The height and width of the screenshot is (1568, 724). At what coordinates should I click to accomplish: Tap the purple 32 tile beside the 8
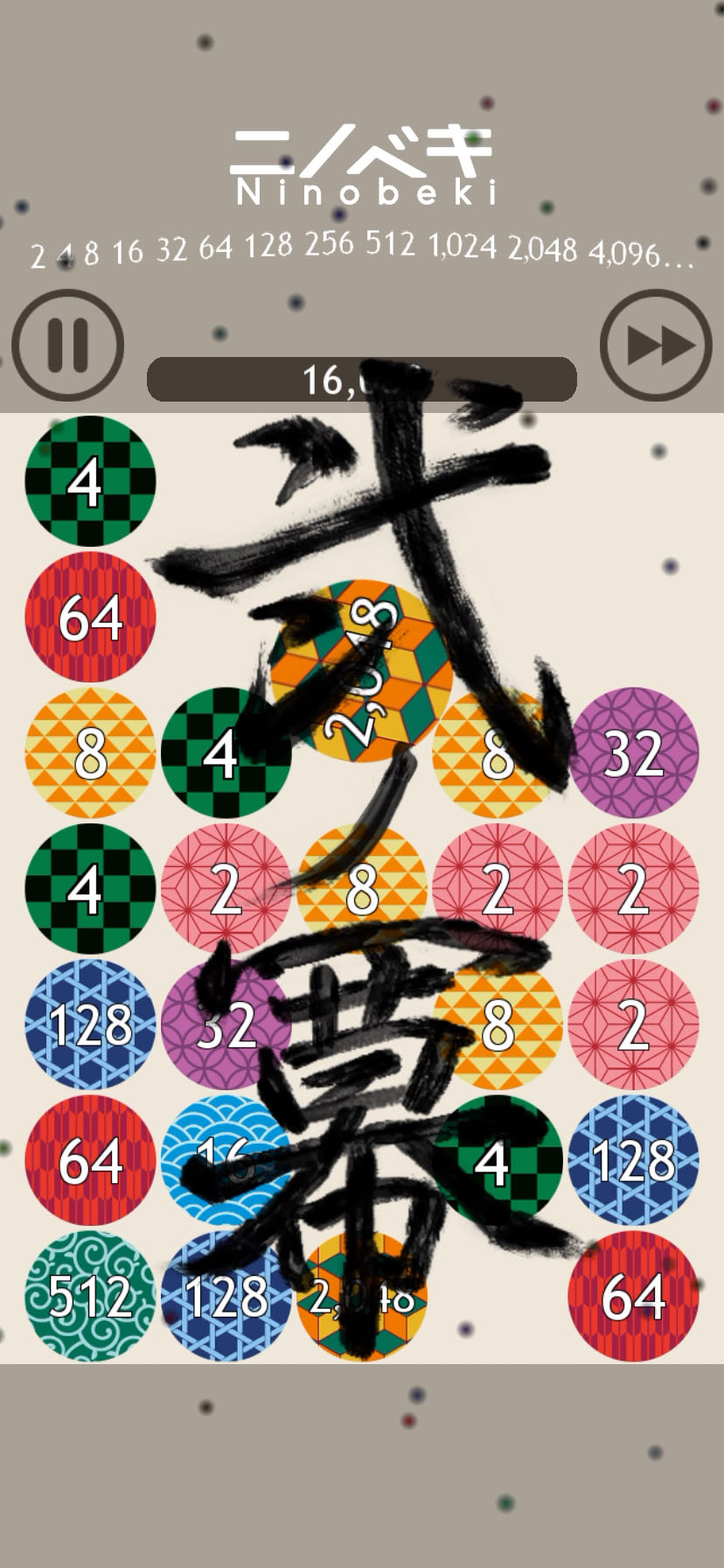pyautogui.click(x=633, y=752)
